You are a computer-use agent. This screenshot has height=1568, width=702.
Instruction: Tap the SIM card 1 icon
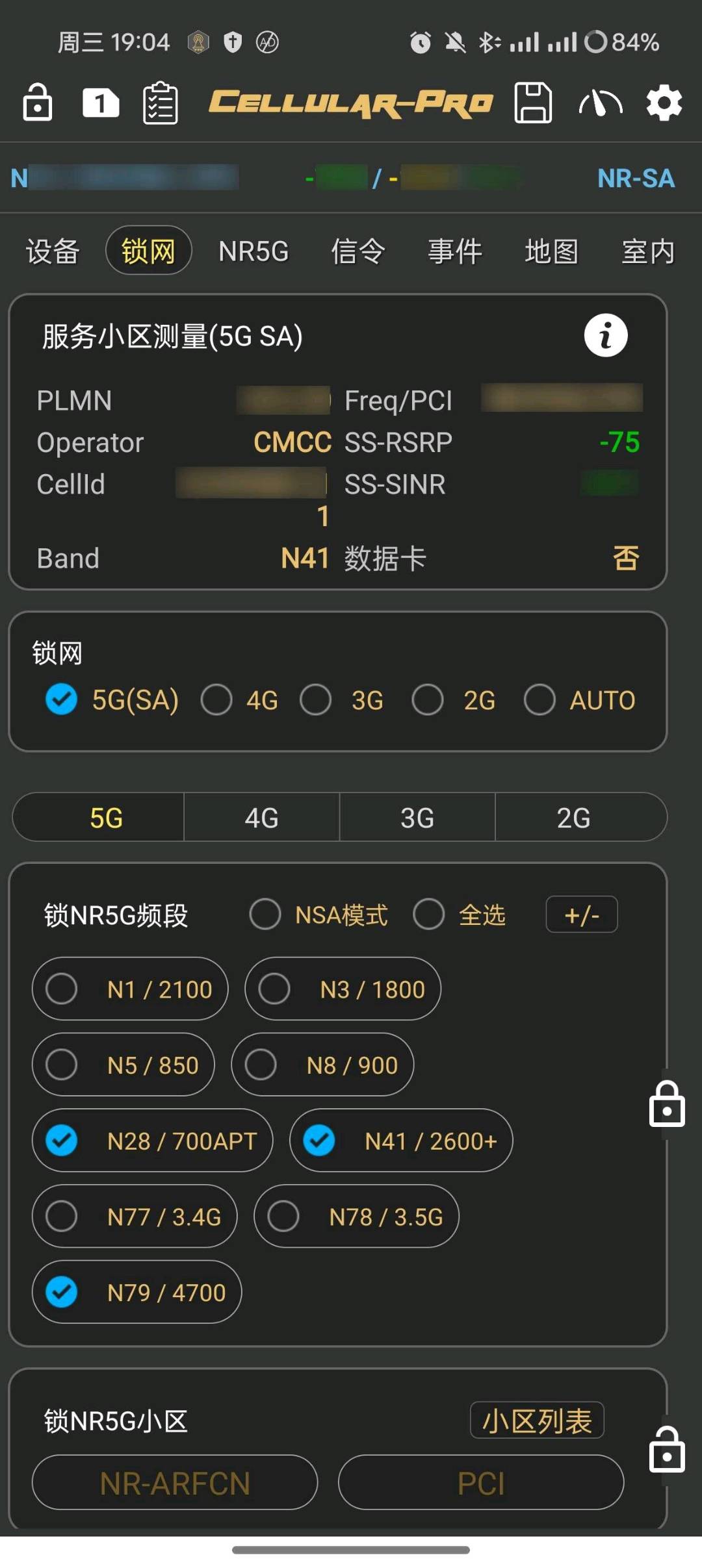pos(101,103)
